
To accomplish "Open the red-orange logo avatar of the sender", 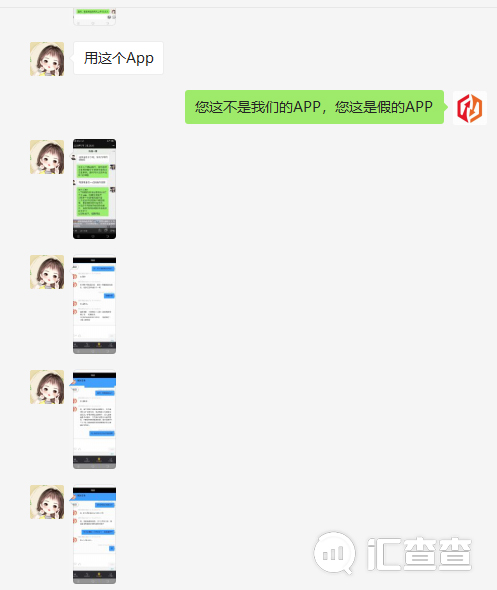I will point(470,108).
